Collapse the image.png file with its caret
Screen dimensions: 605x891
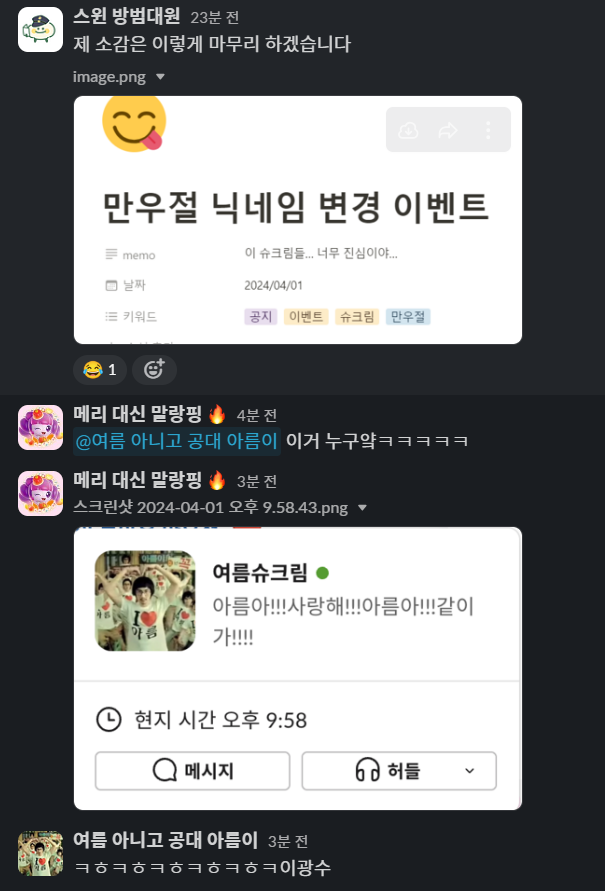coord(160,77)
